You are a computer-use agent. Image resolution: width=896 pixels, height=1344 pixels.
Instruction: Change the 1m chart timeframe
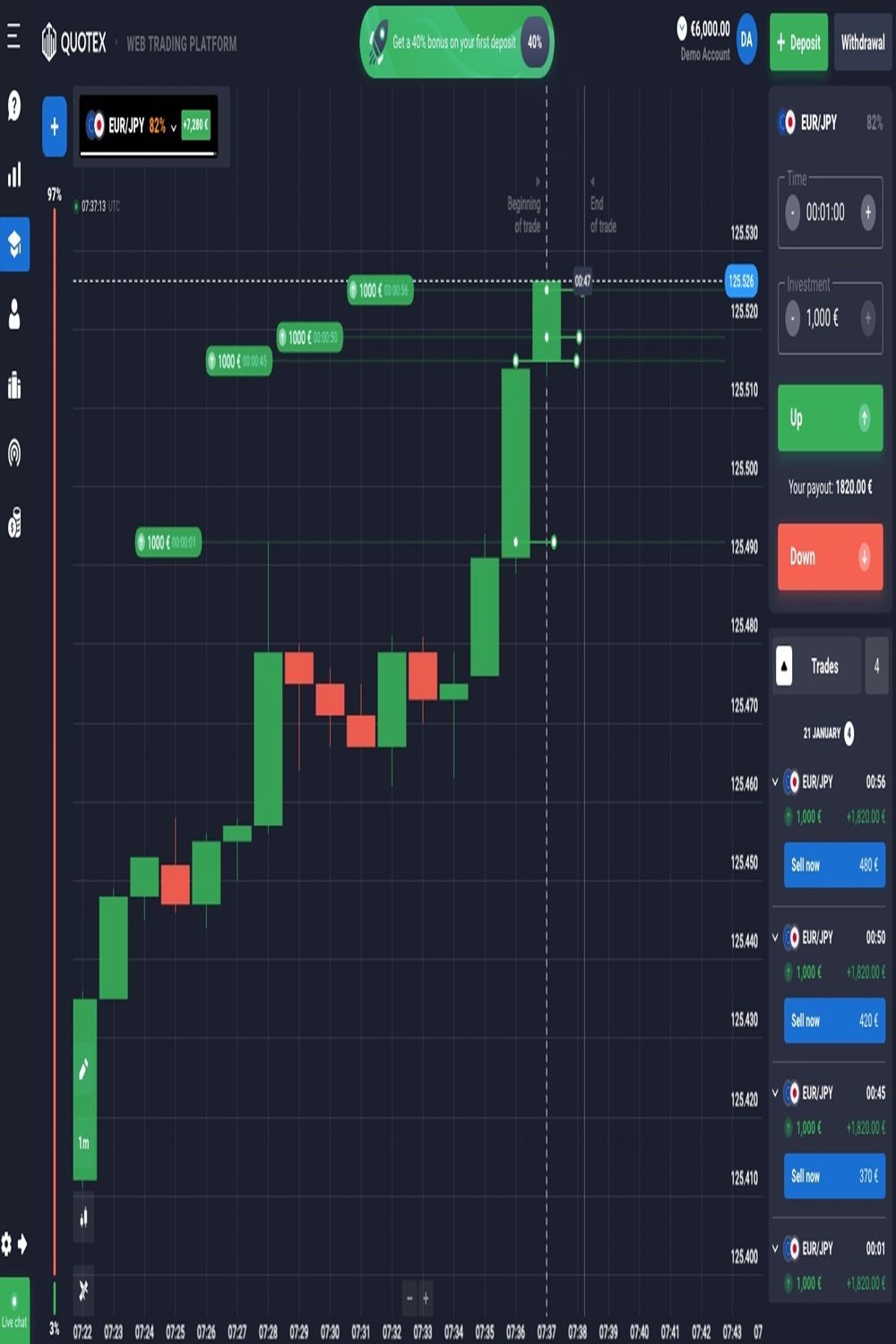pos(83,1142)
